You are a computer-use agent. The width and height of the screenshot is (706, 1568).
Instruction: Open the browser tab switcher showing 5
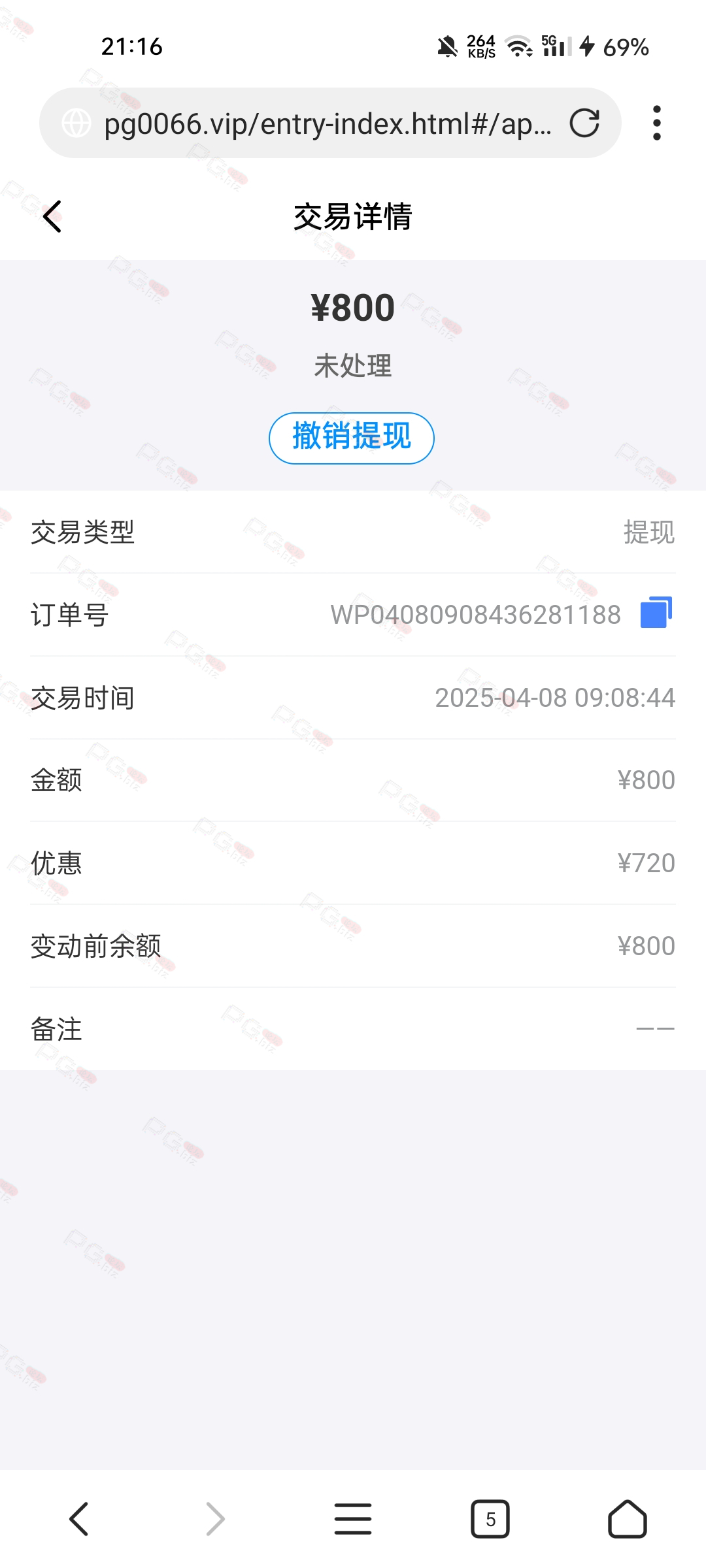490,1519
